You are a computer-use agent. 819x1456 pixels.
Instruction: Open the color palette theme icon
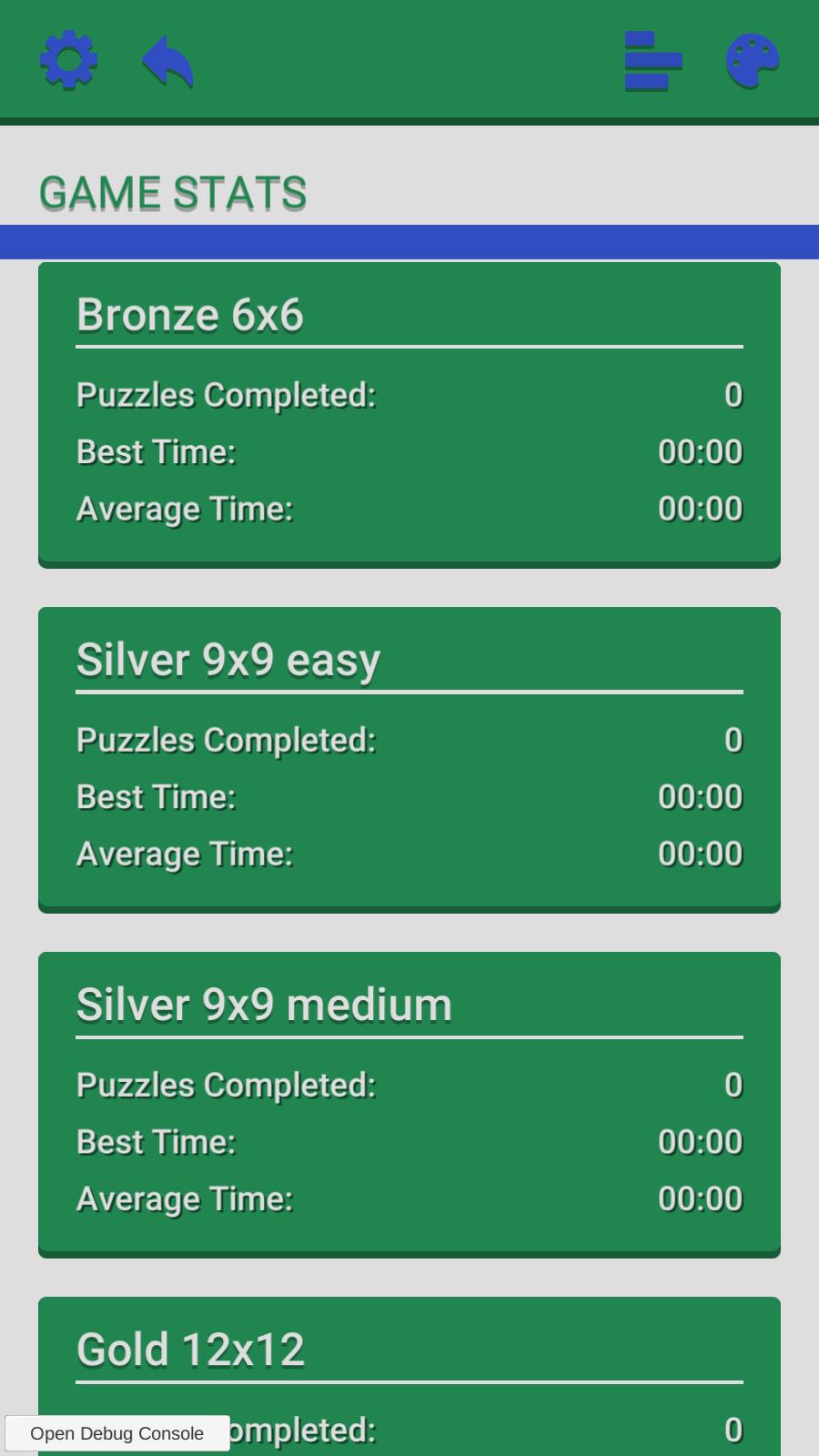(753, 61)
